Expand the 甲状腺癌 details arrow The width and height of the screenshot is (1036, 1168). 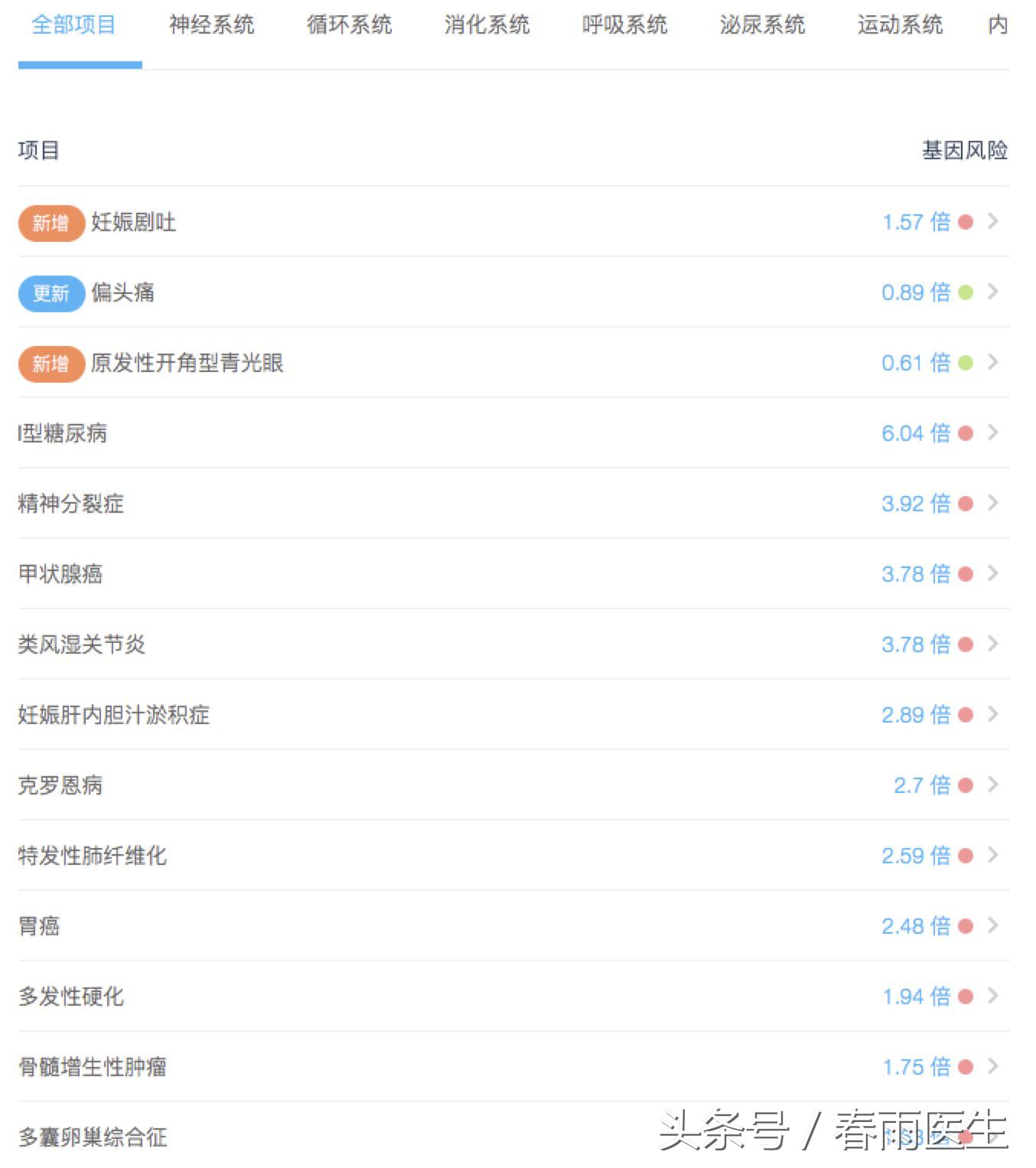click(993, 574)
